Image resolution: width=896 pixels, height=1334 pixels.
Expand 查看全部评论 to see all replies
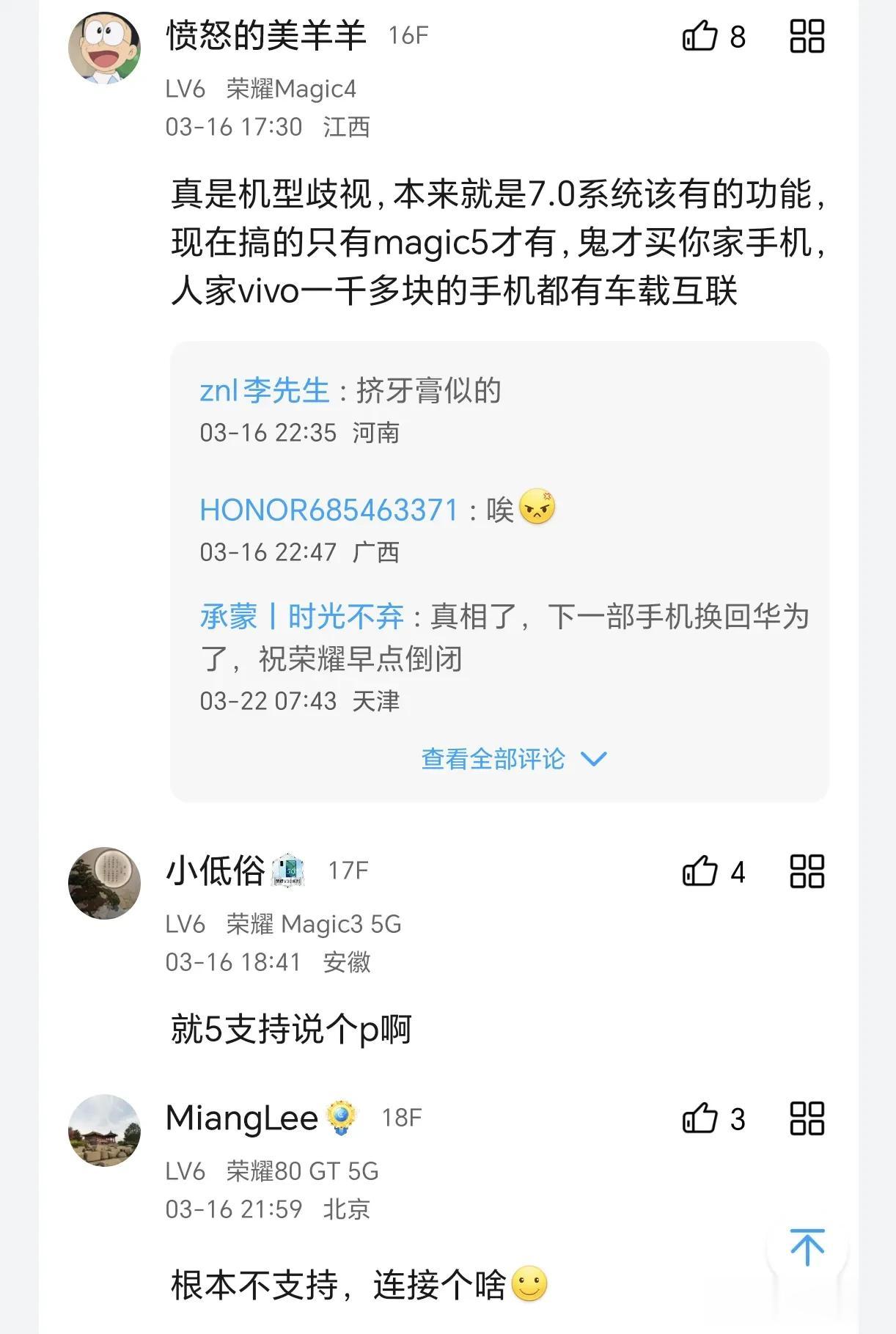coord(513,759)
